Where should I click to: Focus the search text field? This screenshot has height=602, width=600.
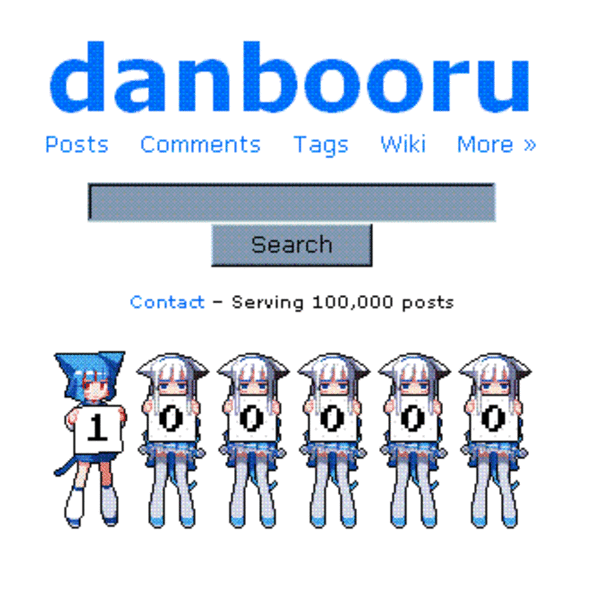291,203
